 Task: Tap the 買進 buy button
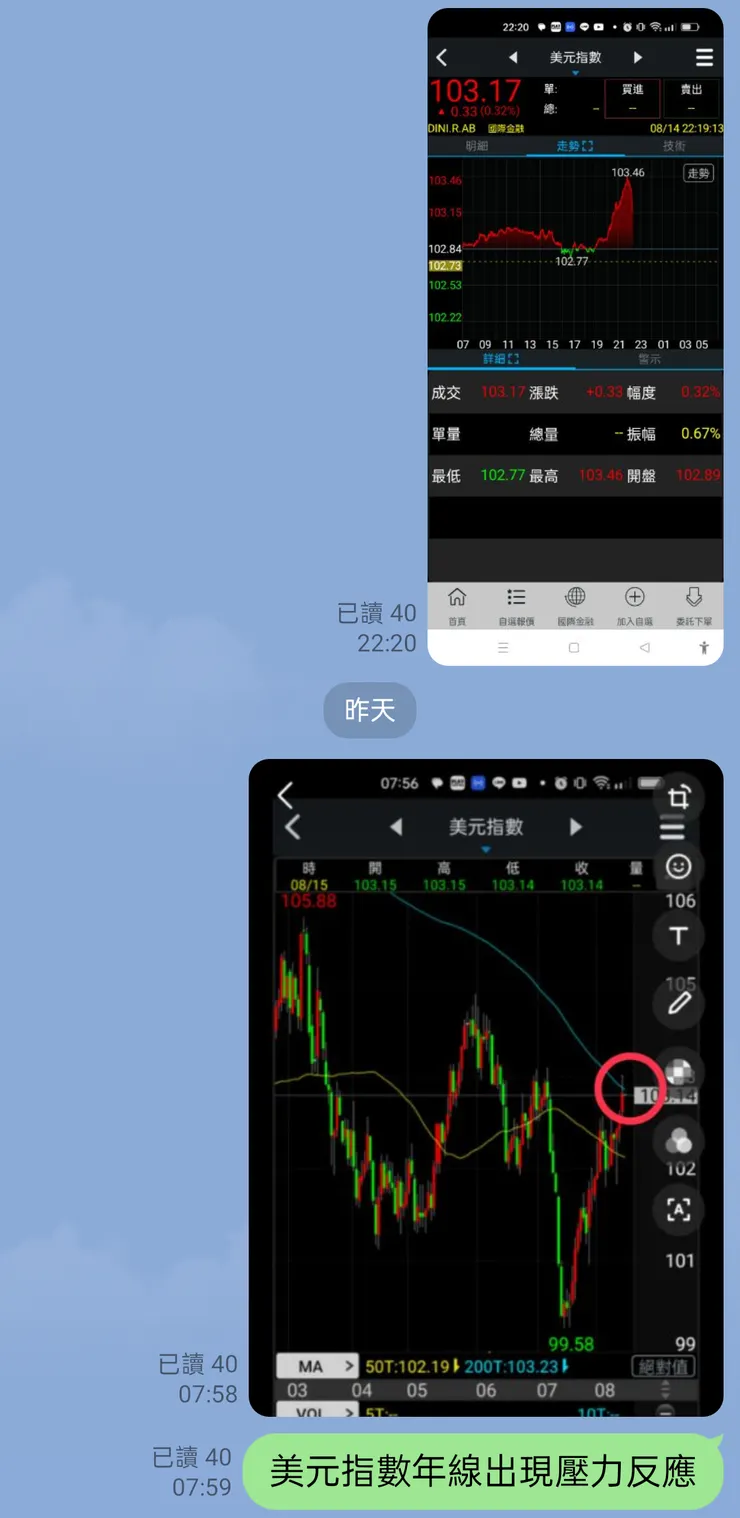tap(631, 97)
